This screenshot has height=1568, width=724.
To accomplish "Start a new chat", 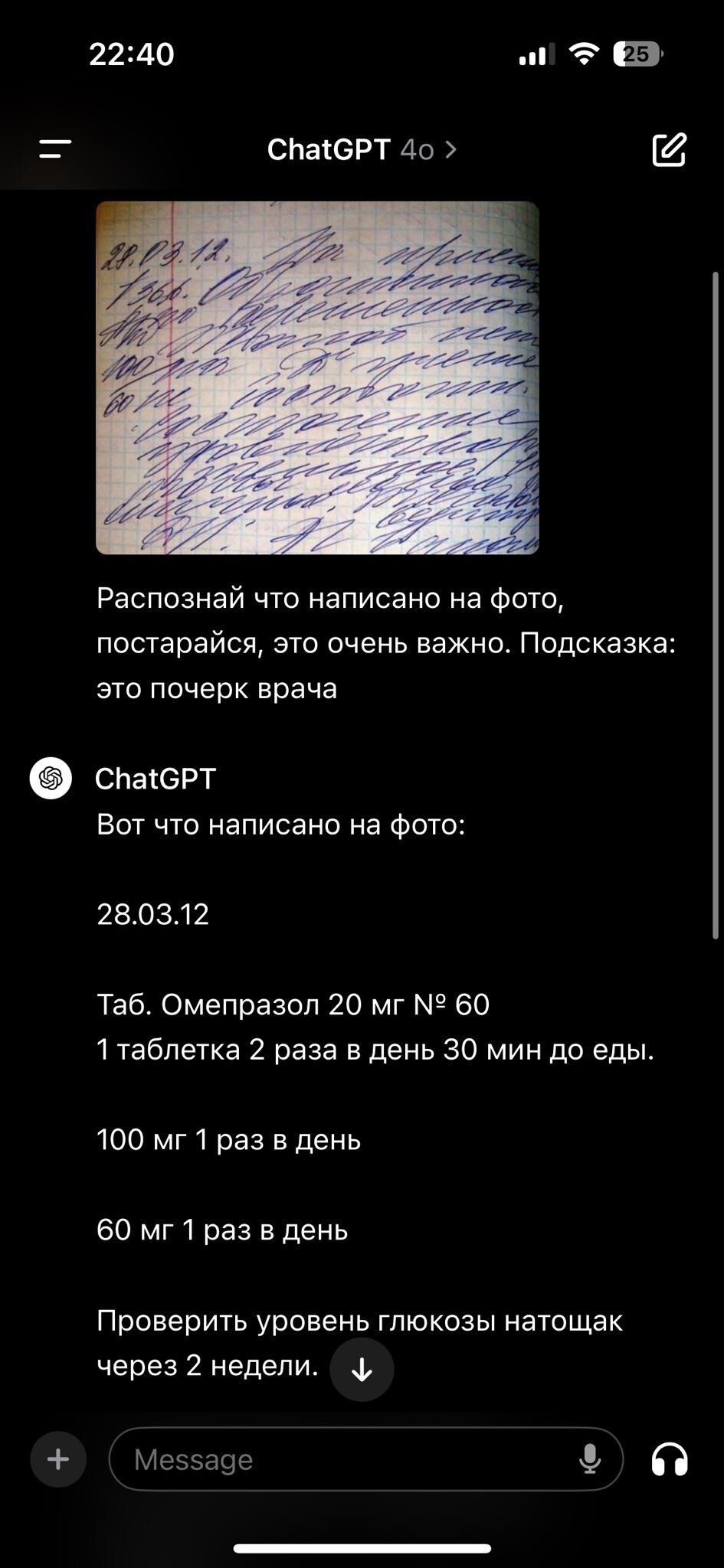I will [669, 149].
